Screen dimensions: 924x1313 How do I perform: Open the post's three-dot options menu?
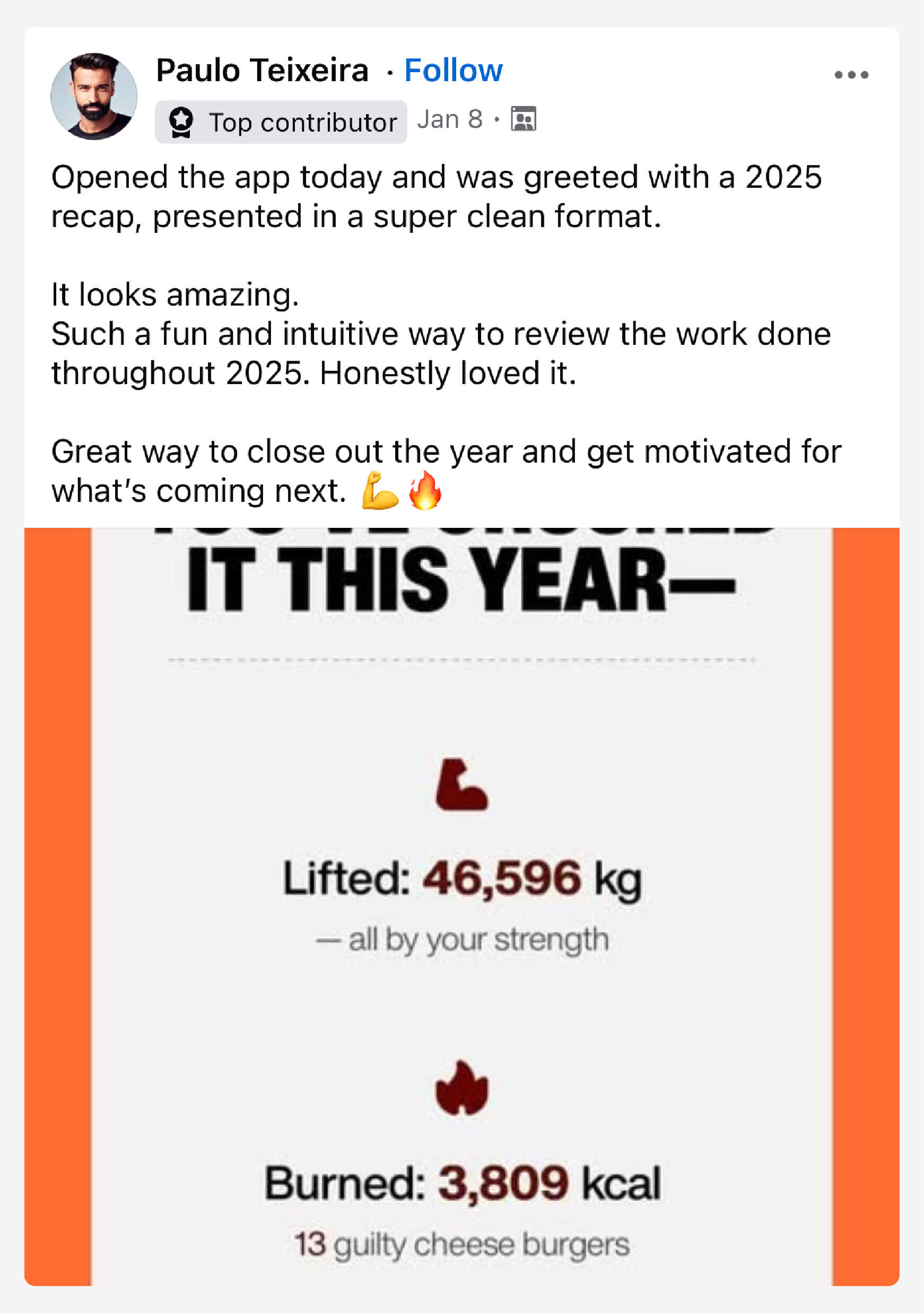click(x=851, y=75)
